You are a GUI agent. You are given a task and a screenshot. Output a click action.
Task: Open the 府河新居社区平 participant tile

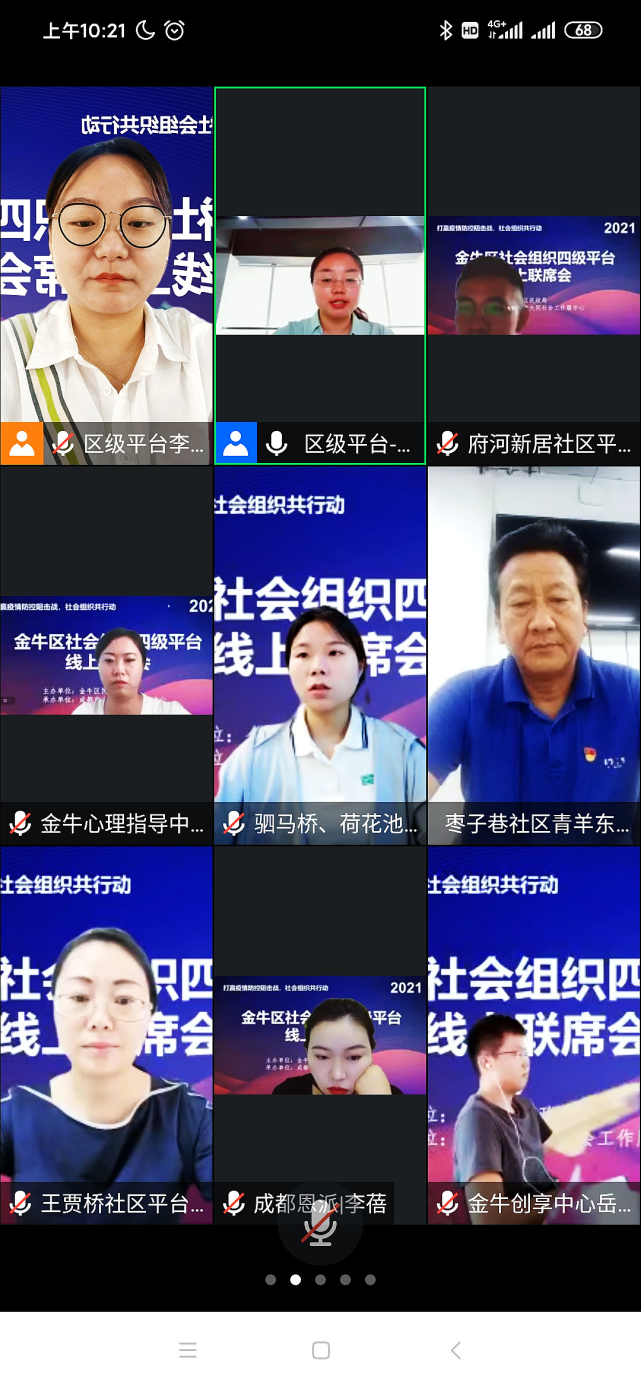click(534, 275)
